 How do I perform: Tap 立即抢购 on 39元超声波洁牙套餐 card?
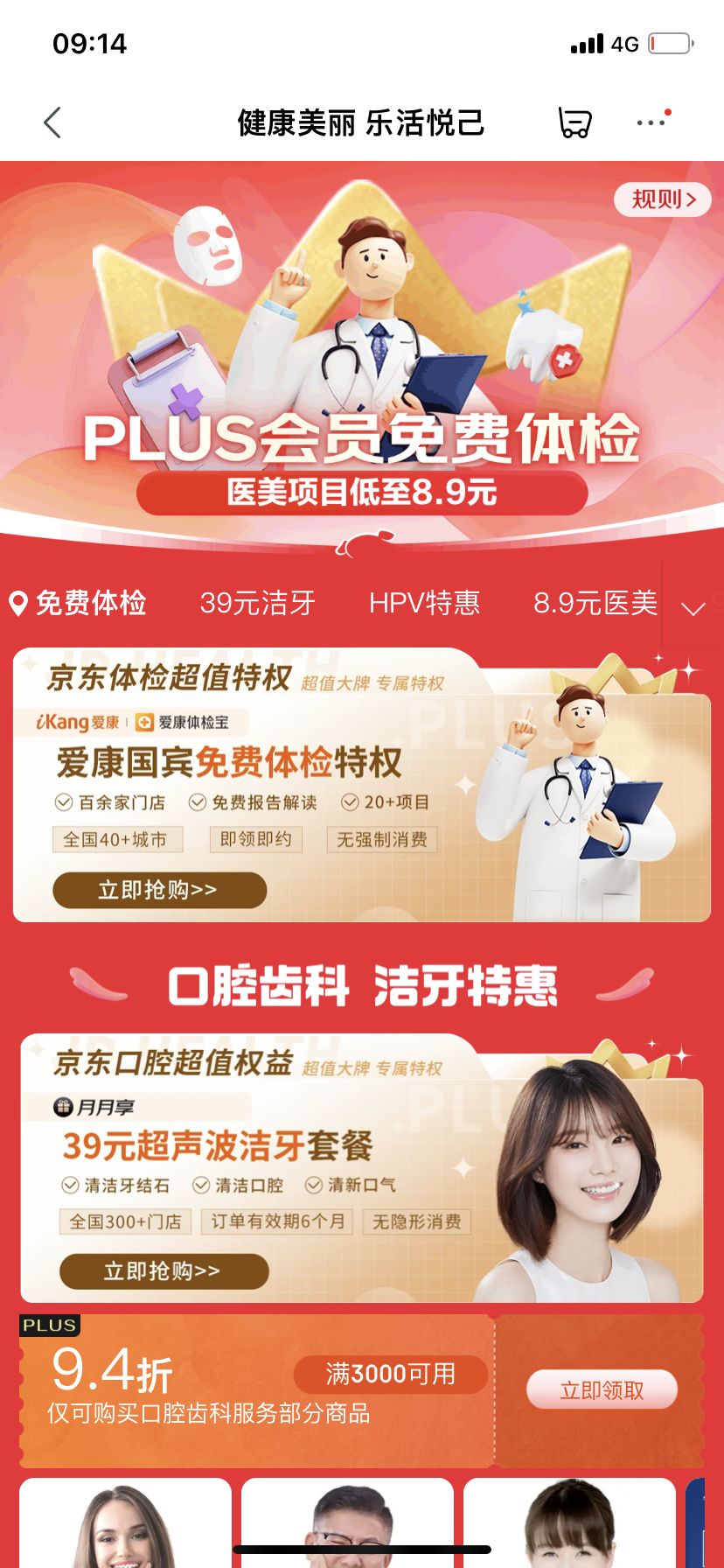pyautogui.click(x=164, y=1271)
